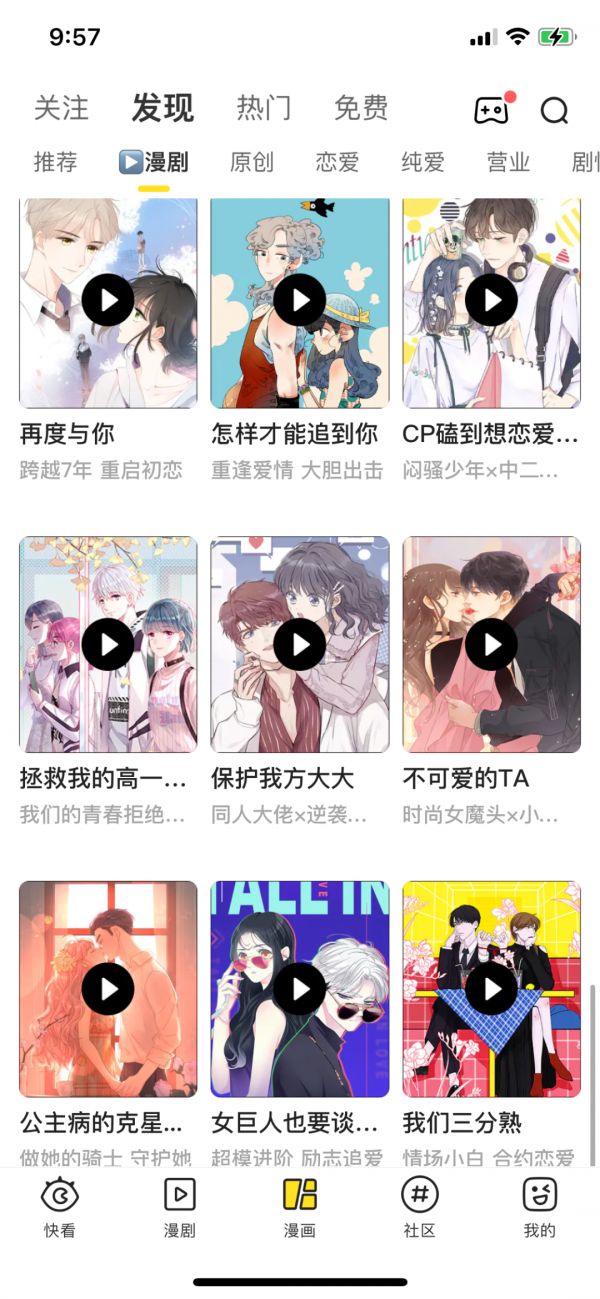Select the 营业 category
Image resolution: width=600 pixels, height=1299 pixels.
[508, 162]
